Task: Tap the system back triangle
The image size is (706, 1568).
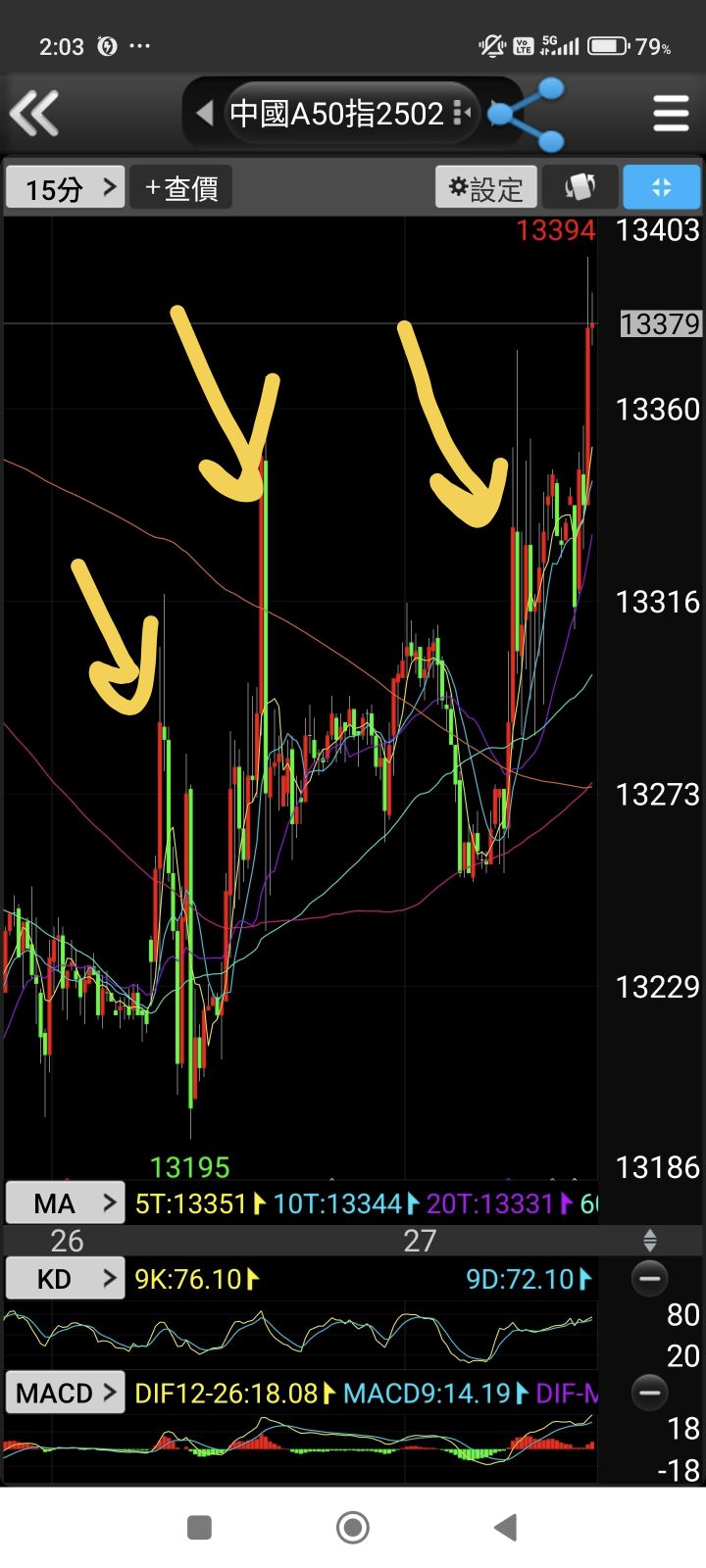Action: tap(505, 1527)
